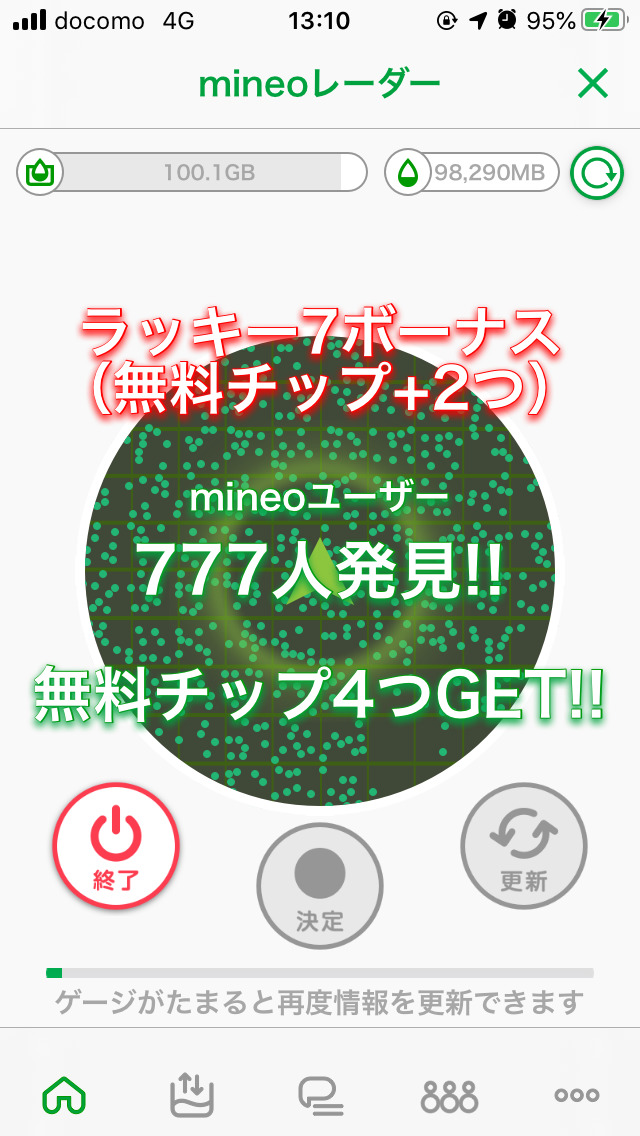The height and width of the screenshot is (1136, 640).
Task: Open the home tab
Action: click(64, 1095)
